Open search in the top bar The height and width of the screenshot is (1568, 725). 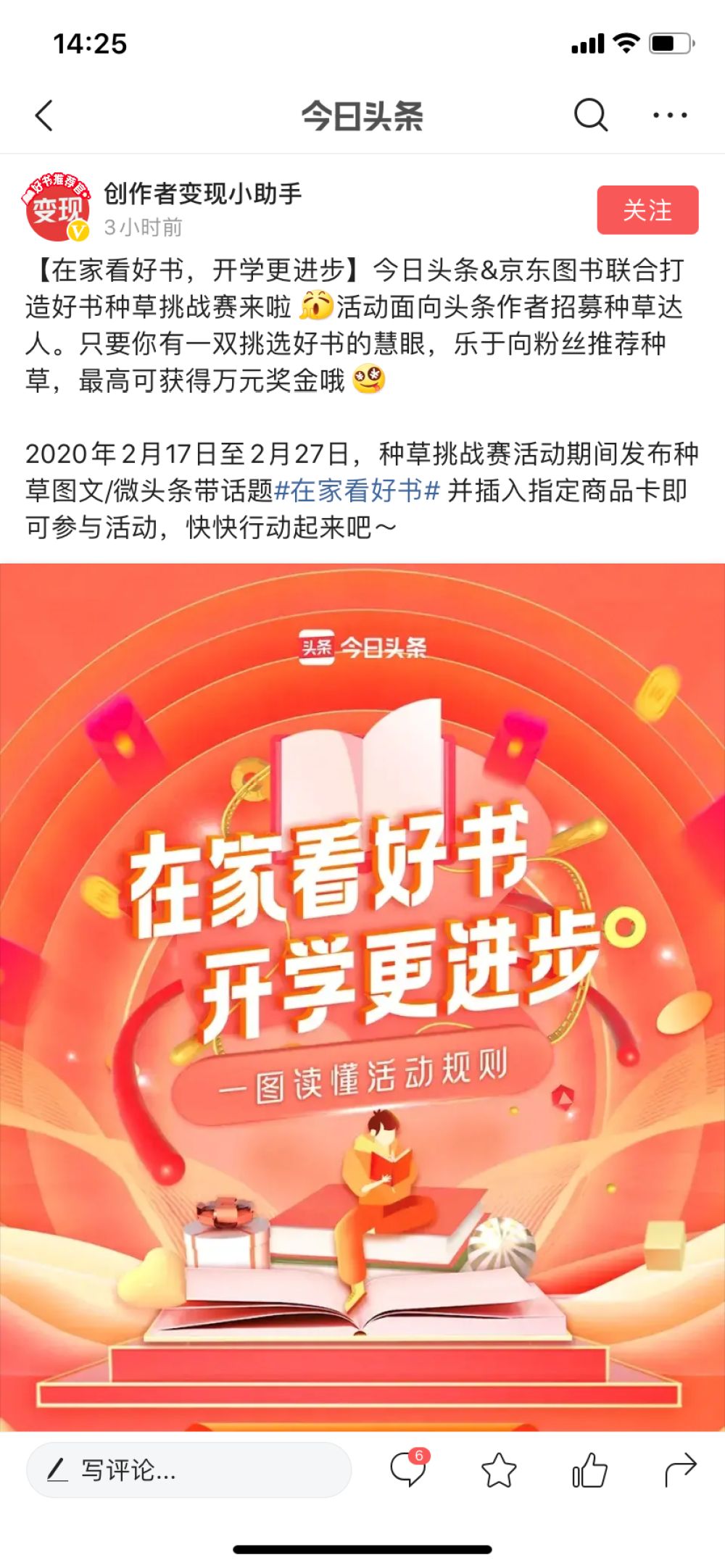(590, 115)
